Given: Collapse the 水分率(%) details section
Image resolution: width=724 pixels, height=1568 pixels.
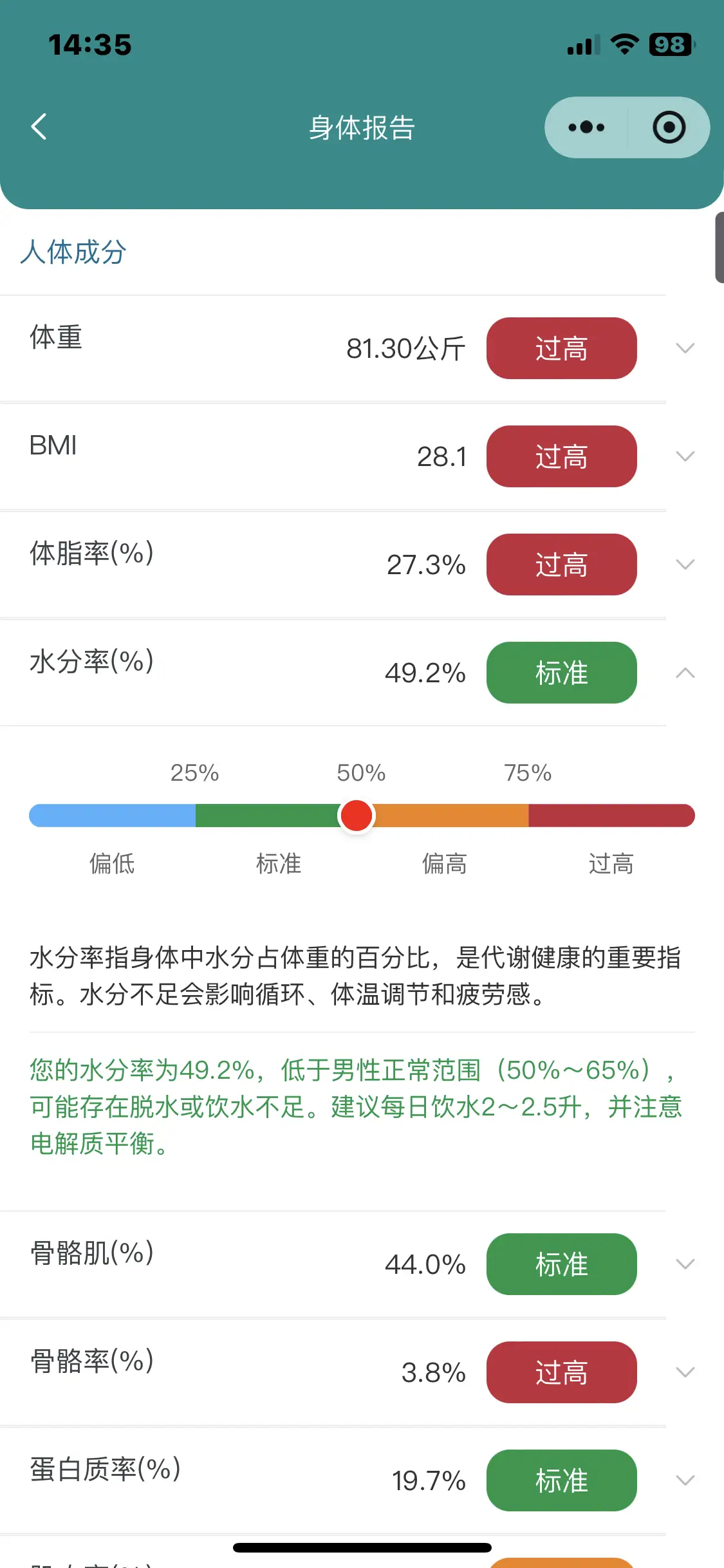Looking at the screenshot, I should [685, 673].
